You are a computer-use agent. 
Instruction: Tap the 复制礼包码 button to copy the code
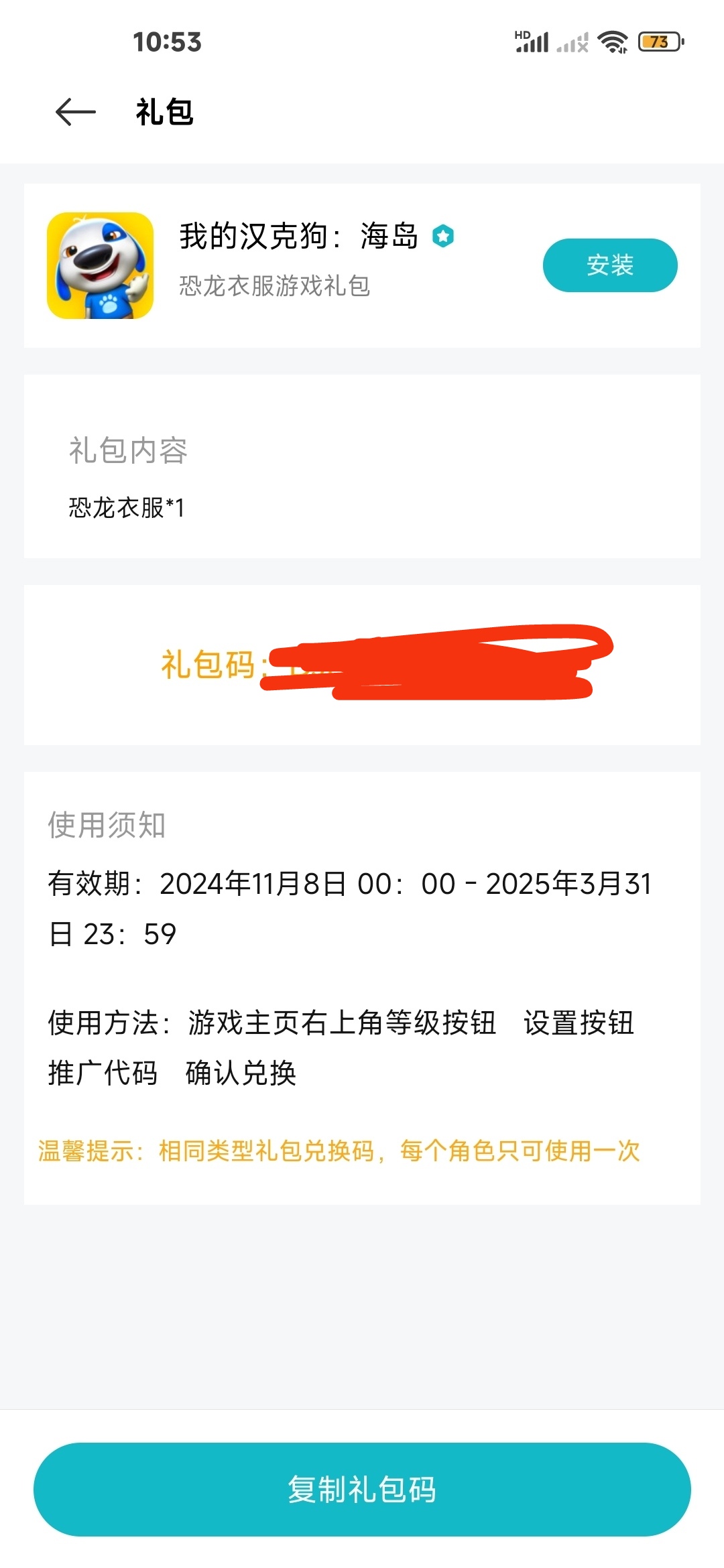(362, 1489)
